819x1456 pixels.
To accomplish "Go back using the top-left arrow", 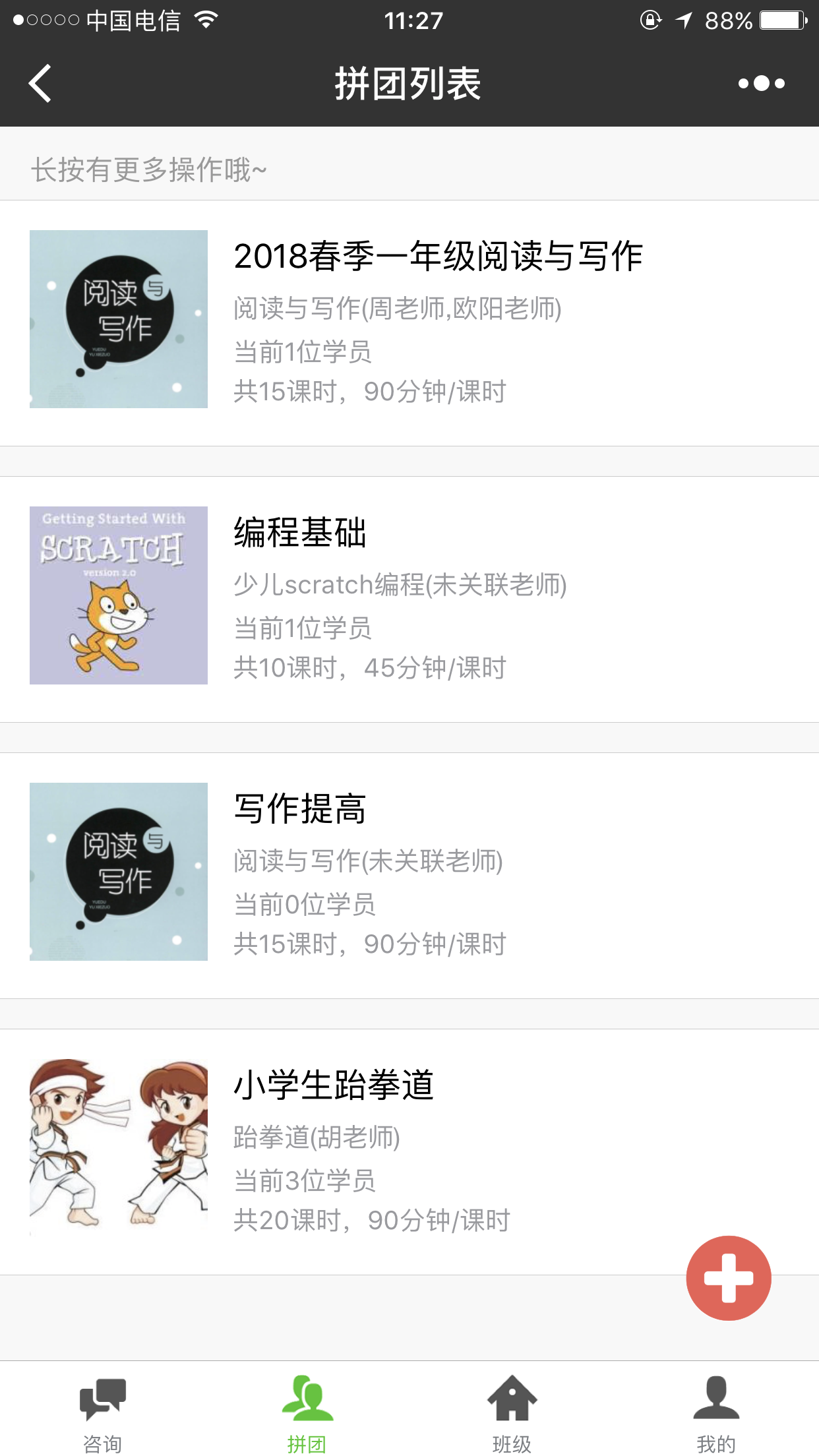I will [40, 84].
